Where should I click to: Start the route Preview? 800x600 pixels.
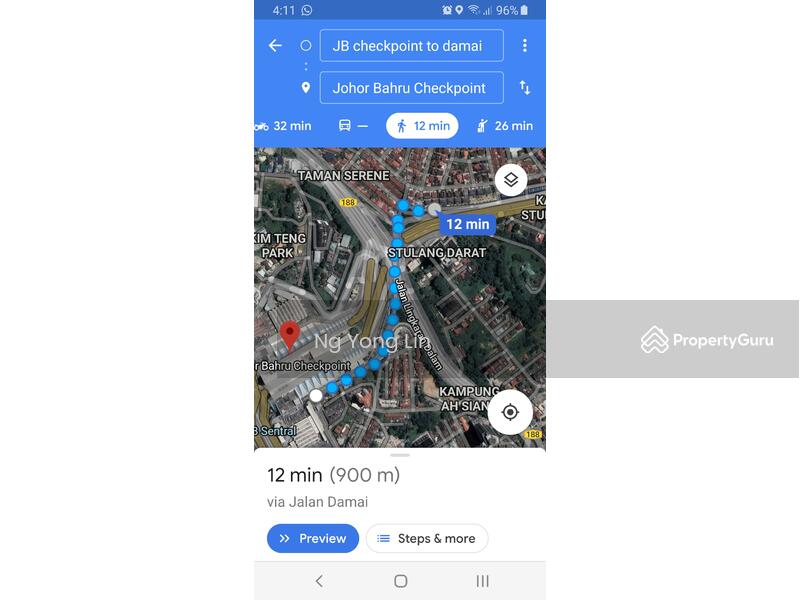(312, 538)
